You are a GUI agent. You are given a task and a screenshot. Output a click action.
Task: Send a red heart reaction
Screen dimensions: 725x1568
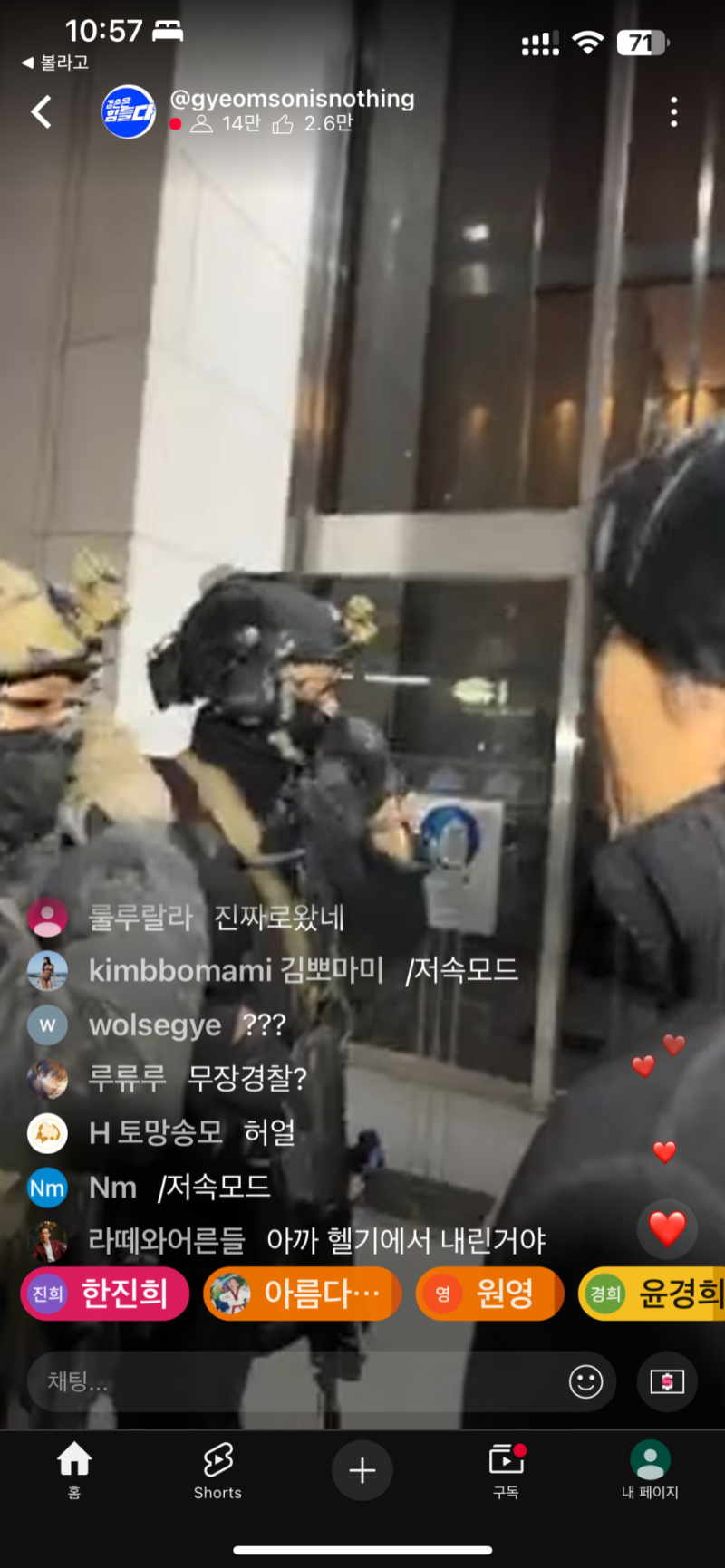[667, 1228]
